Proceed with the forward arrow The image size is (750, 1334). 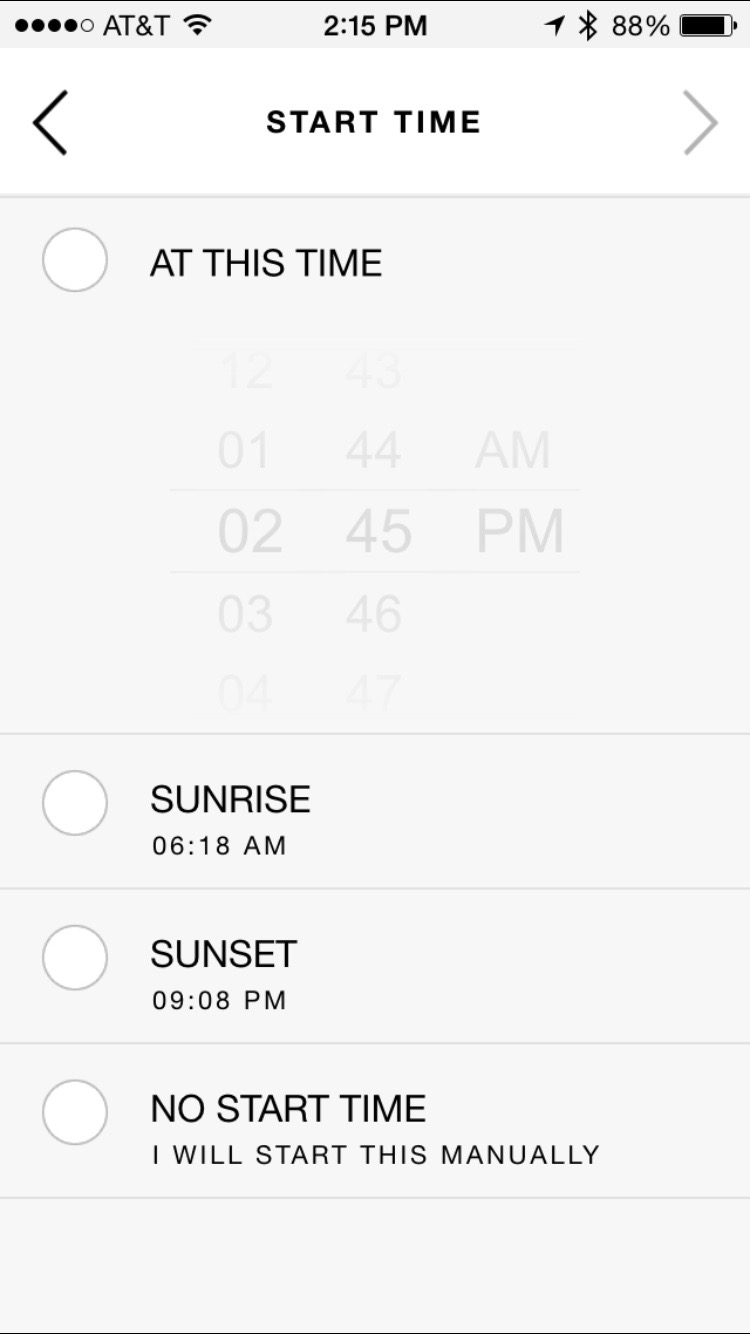point(700,123)
